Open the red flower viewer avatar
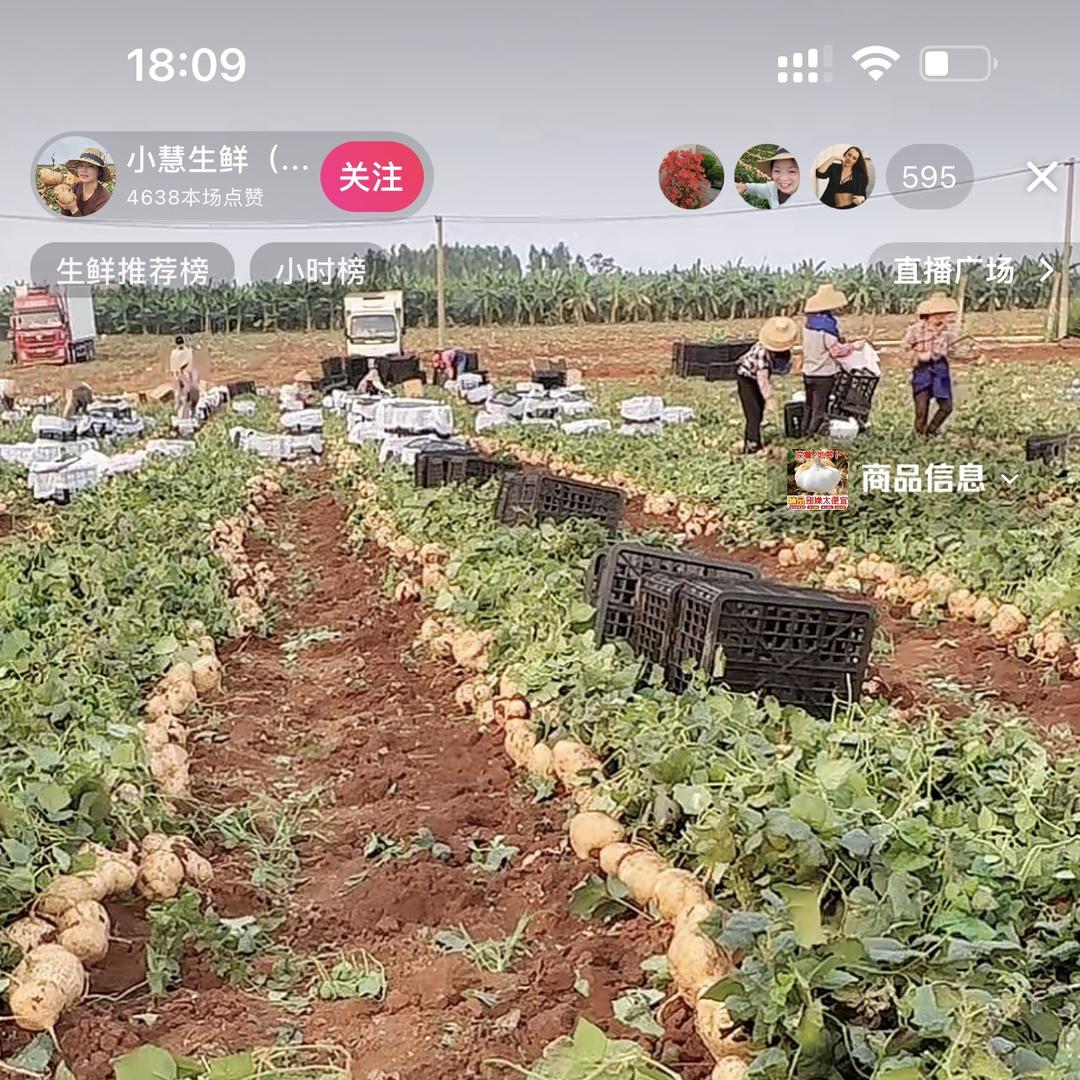Image resolution: width=1080 pixels, height=1080 pixels. 690,177
